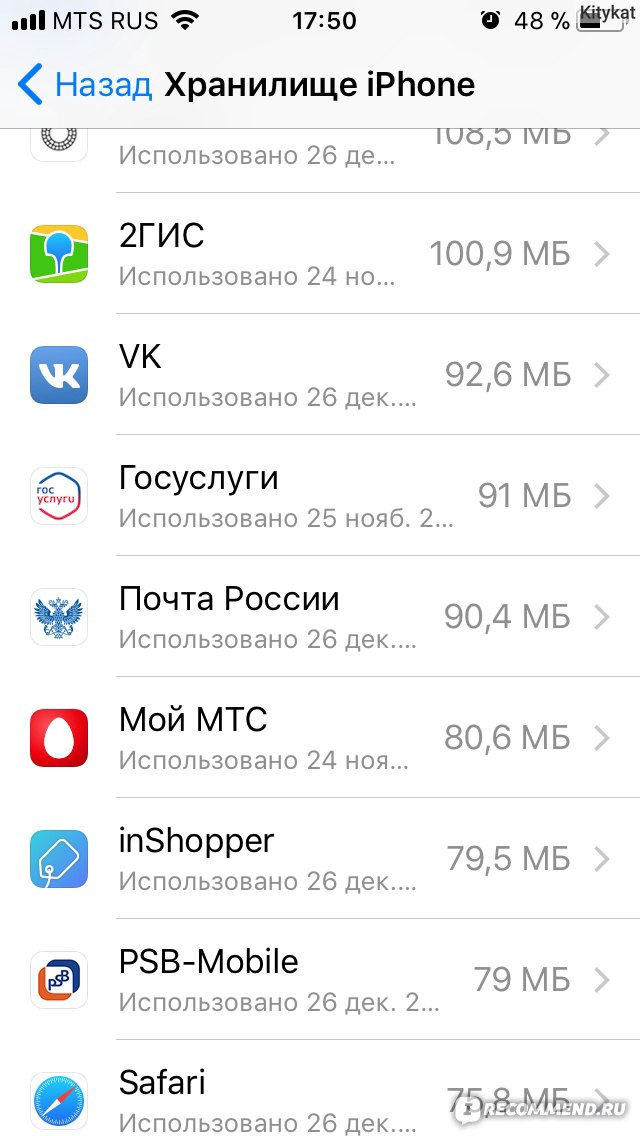Open the VK storage row
The height and width of the screenshot is (1136, 640).
pyautogui.click(x=320, y=375)
